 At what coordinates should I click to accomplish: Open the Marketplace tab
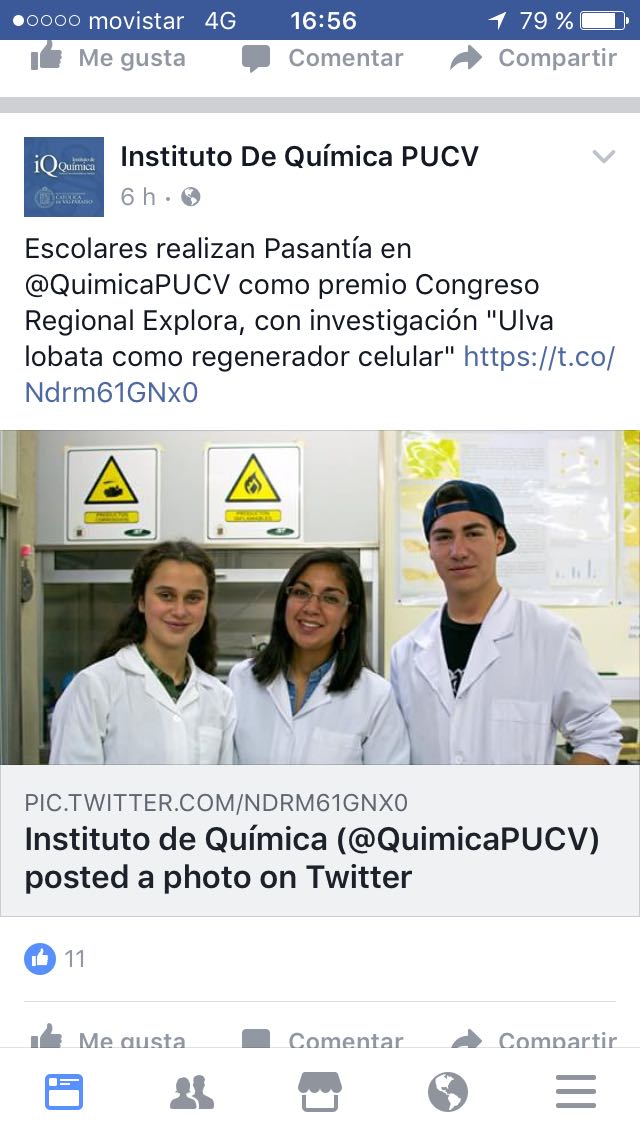320,1092
